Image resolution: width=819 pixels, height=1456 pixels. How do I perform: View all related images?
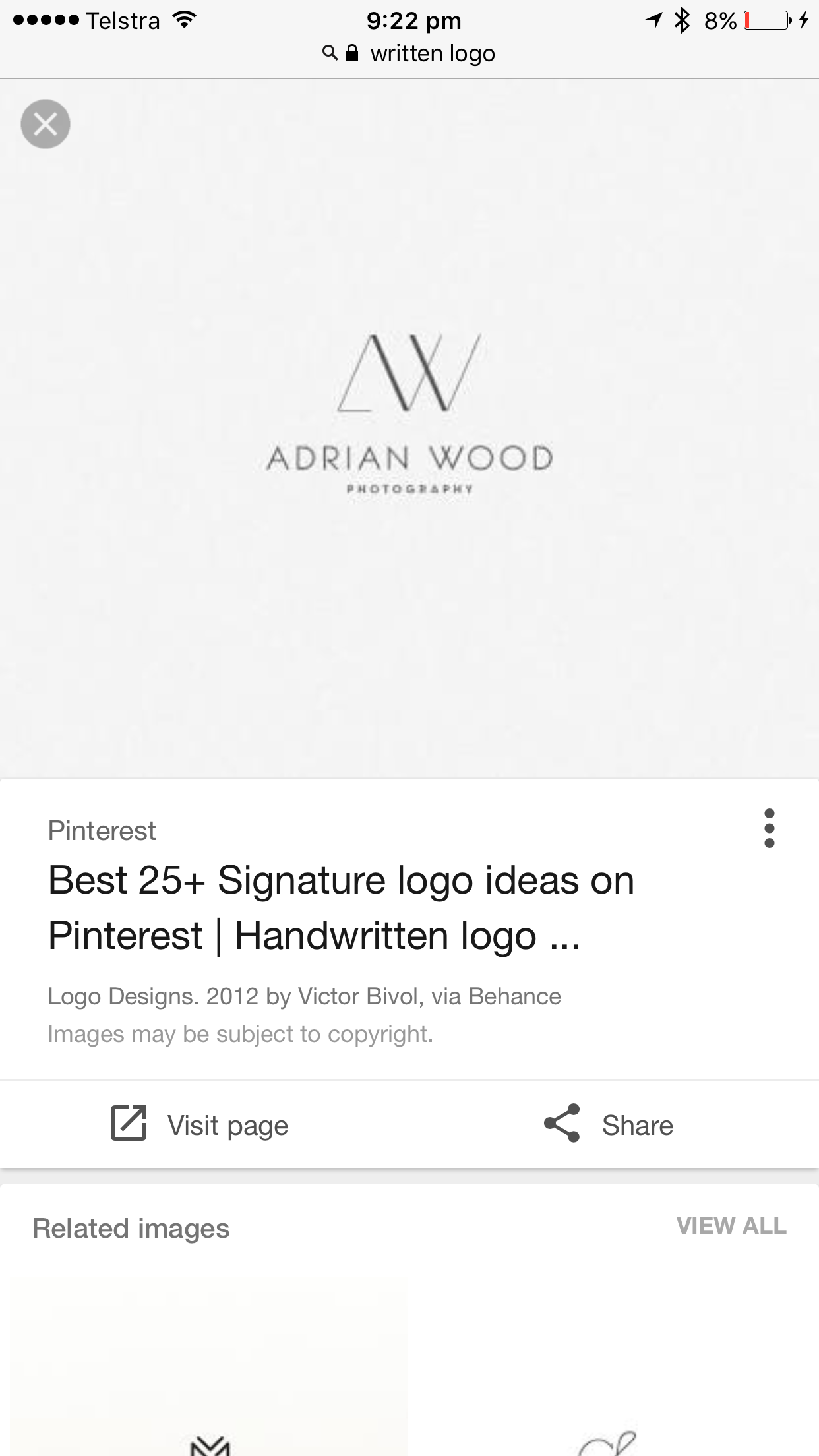point(731,1226)
